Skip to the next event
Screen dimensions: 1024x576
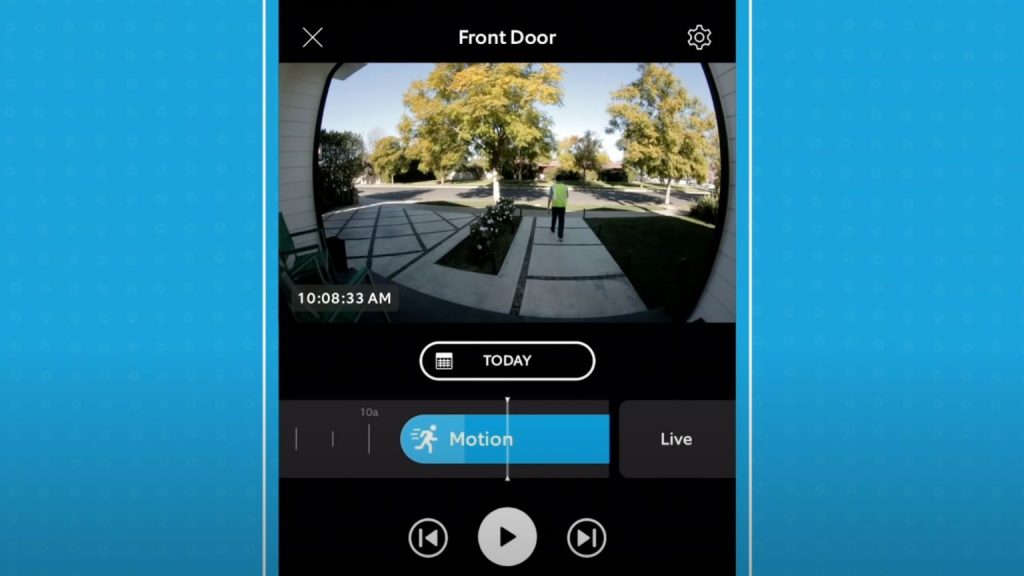coord(587,538)
